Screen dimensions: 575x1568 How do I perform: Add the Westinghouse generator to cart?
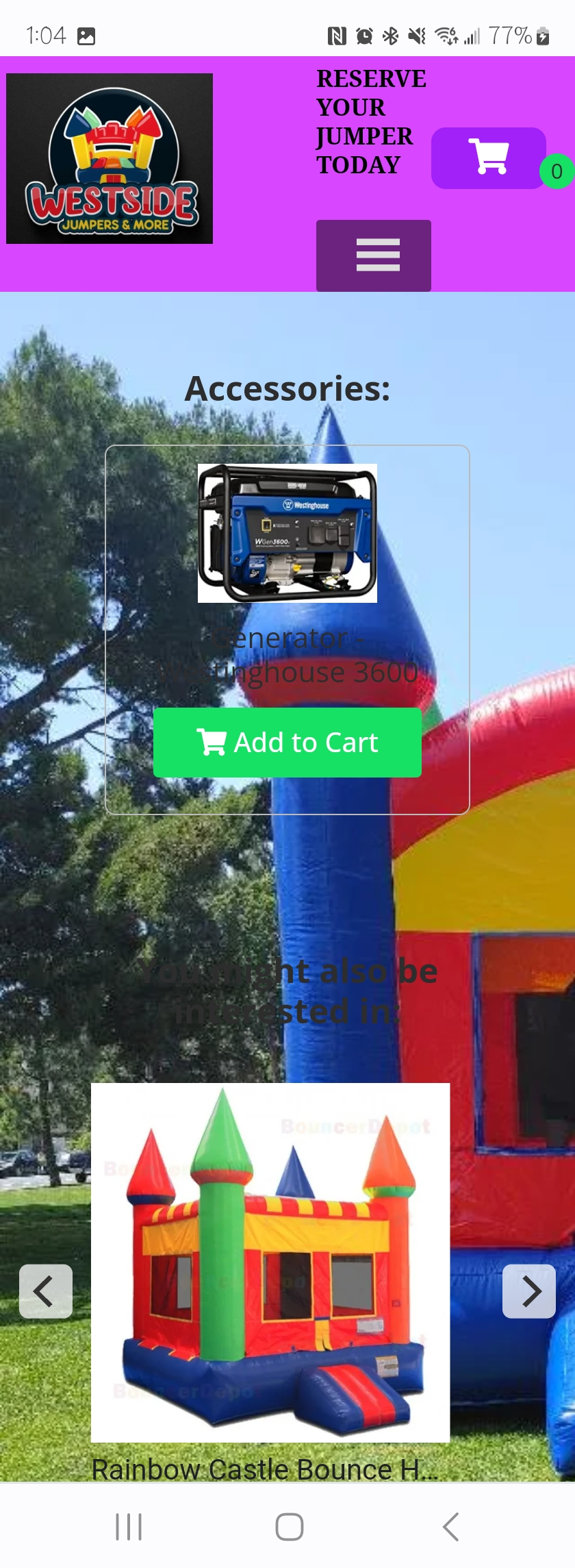pyautogui.click(x=287, y=743)
